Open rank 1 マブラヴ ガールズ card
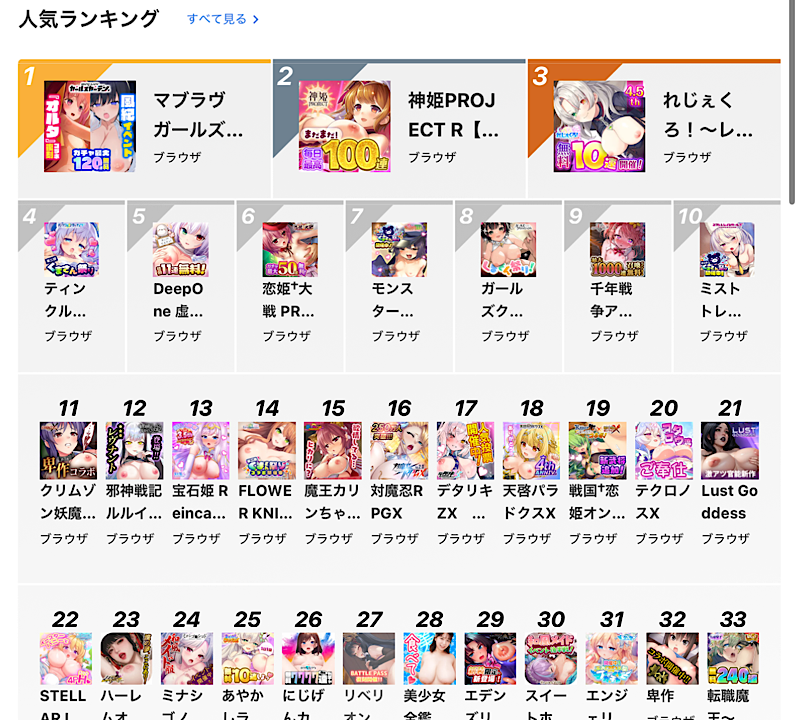Viewport: 800px width, 720px height. click(x=145, y=128)
